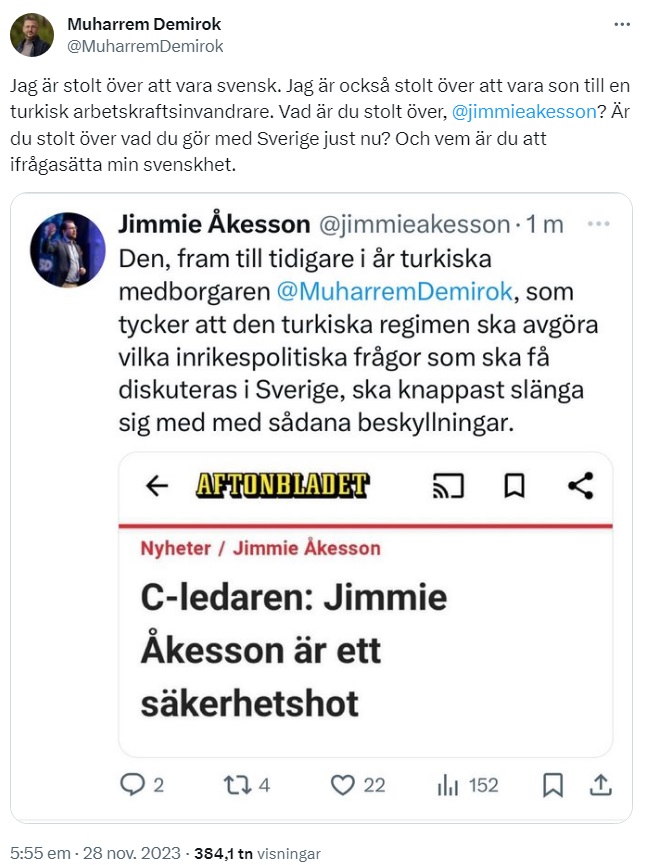Open Muharrem Demirok's profile picture
The height and width of the screenshot is (865, 648).
coord(32,35)
